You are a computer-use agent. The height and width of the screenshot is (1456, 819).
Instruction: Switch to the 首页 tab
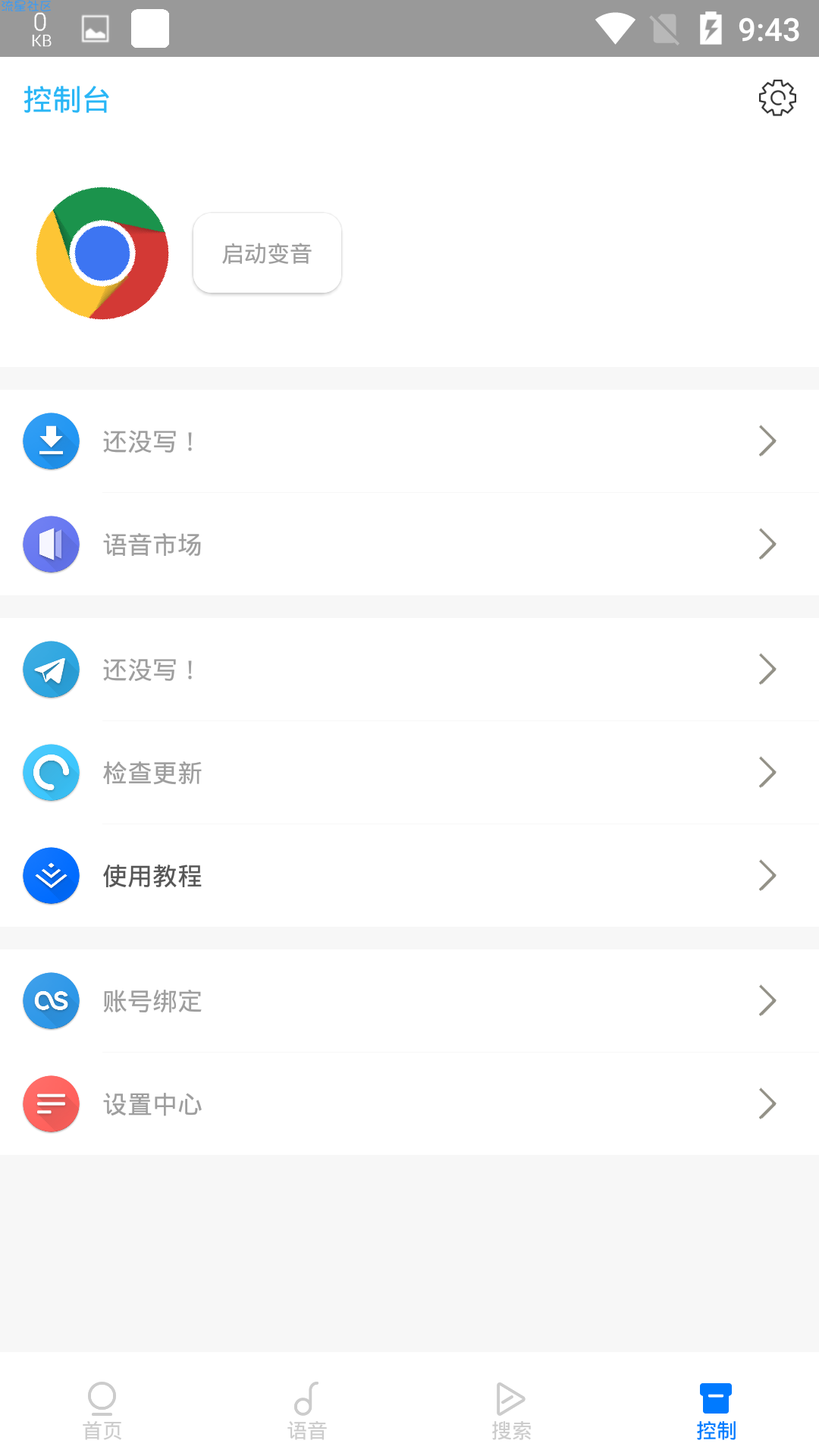(102, 1410)
